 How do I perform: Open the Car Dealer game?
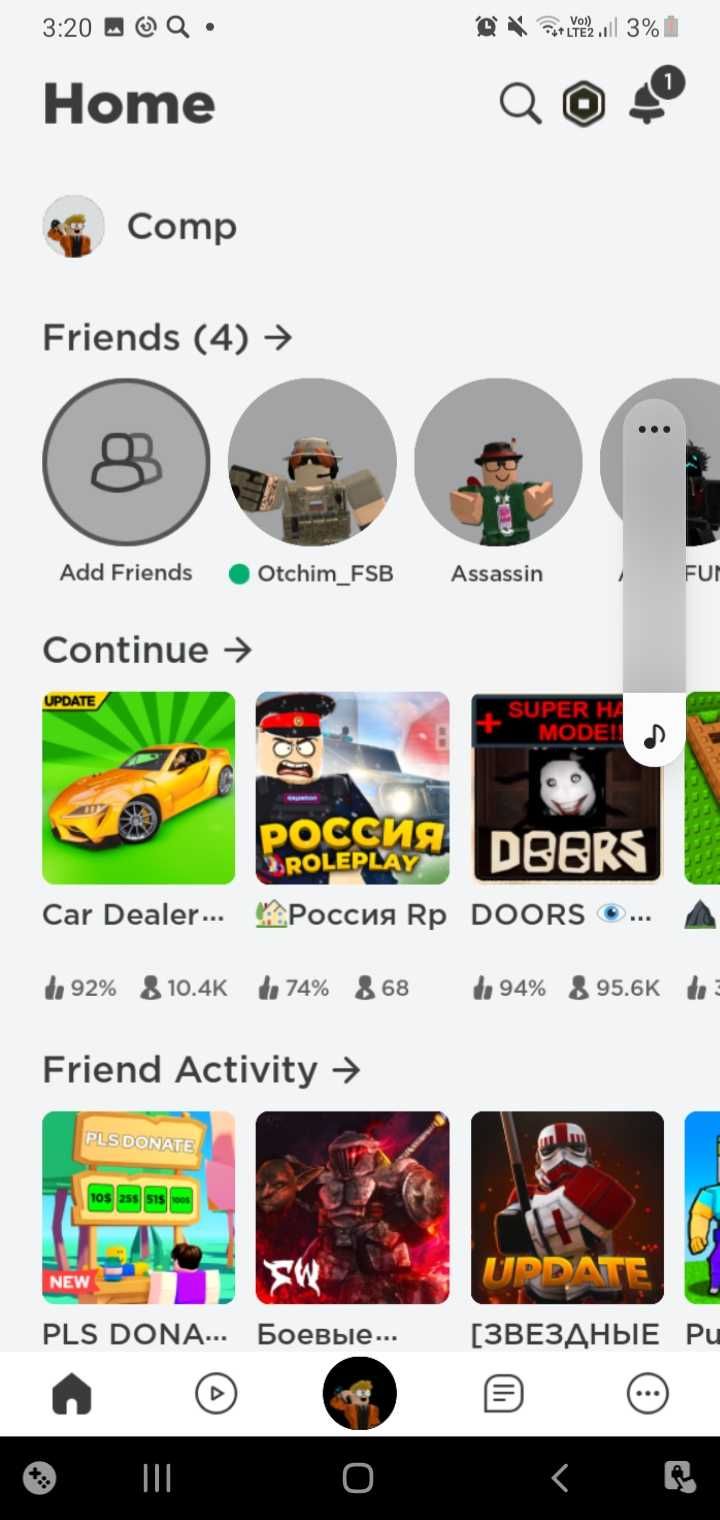coord(138,788)
